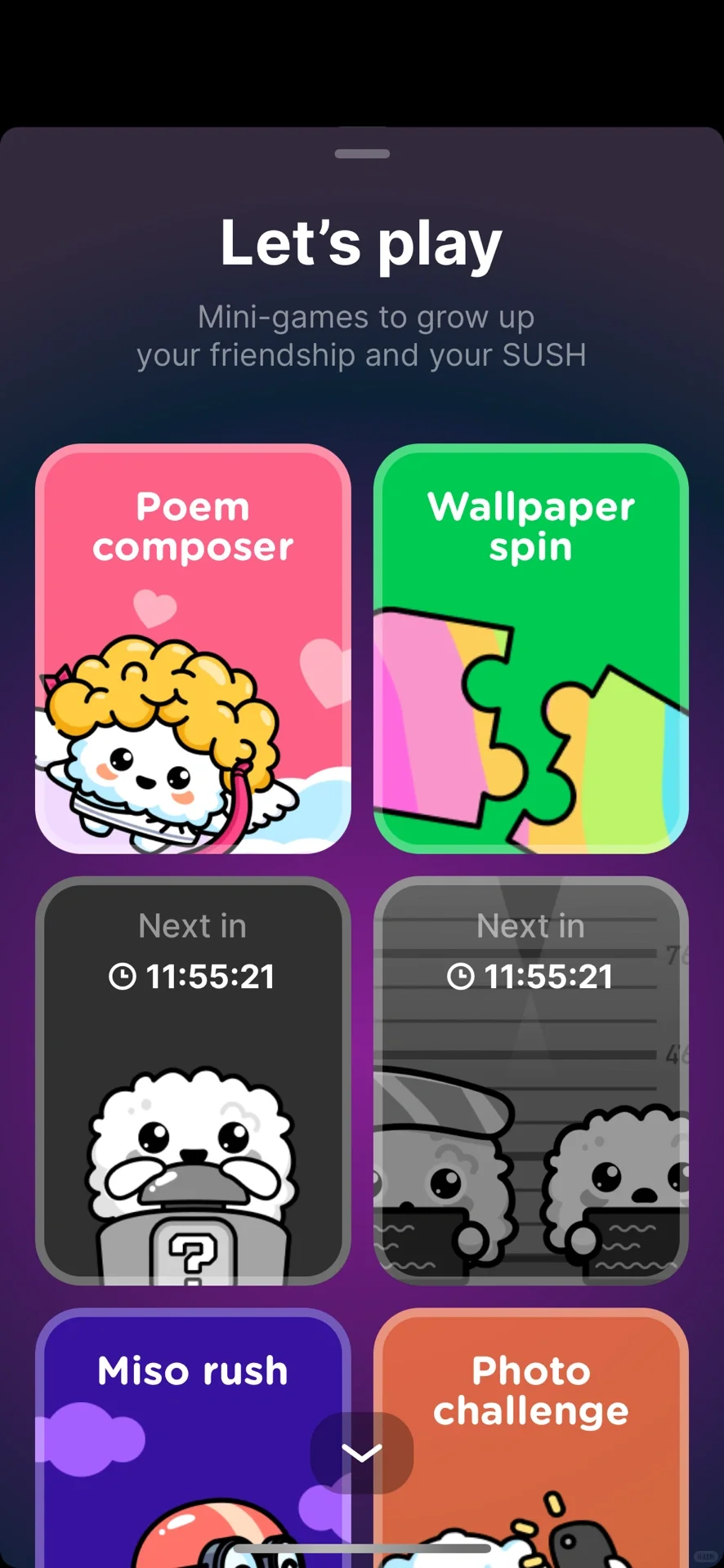The height and width of the screenshot is (1568, 724).
Task: Open the Poem composer mini-game
Action: pyautogui.click(x=193, y=648)
